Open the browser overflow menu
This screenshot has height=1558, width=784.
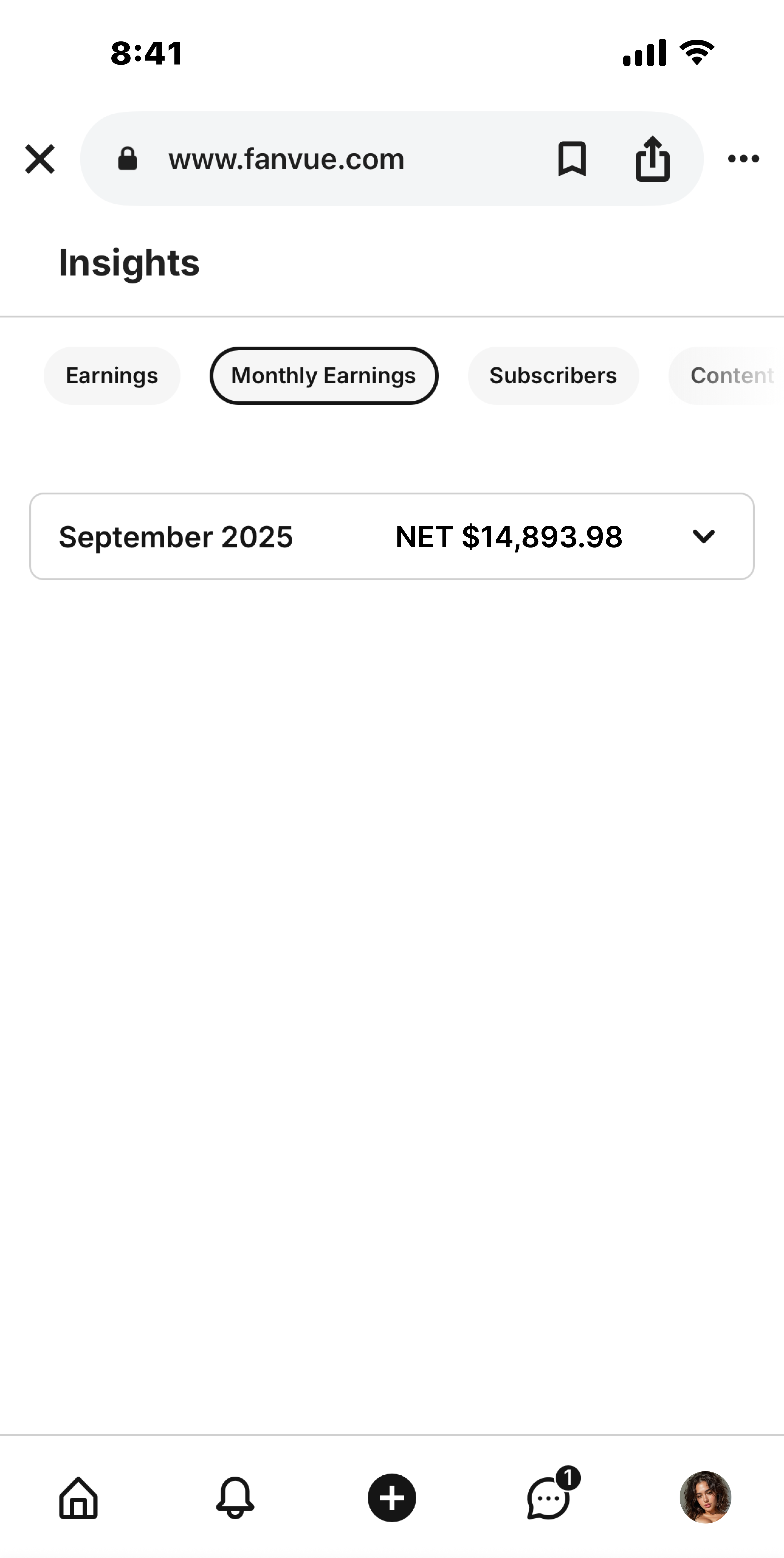(x=743, y=159)
